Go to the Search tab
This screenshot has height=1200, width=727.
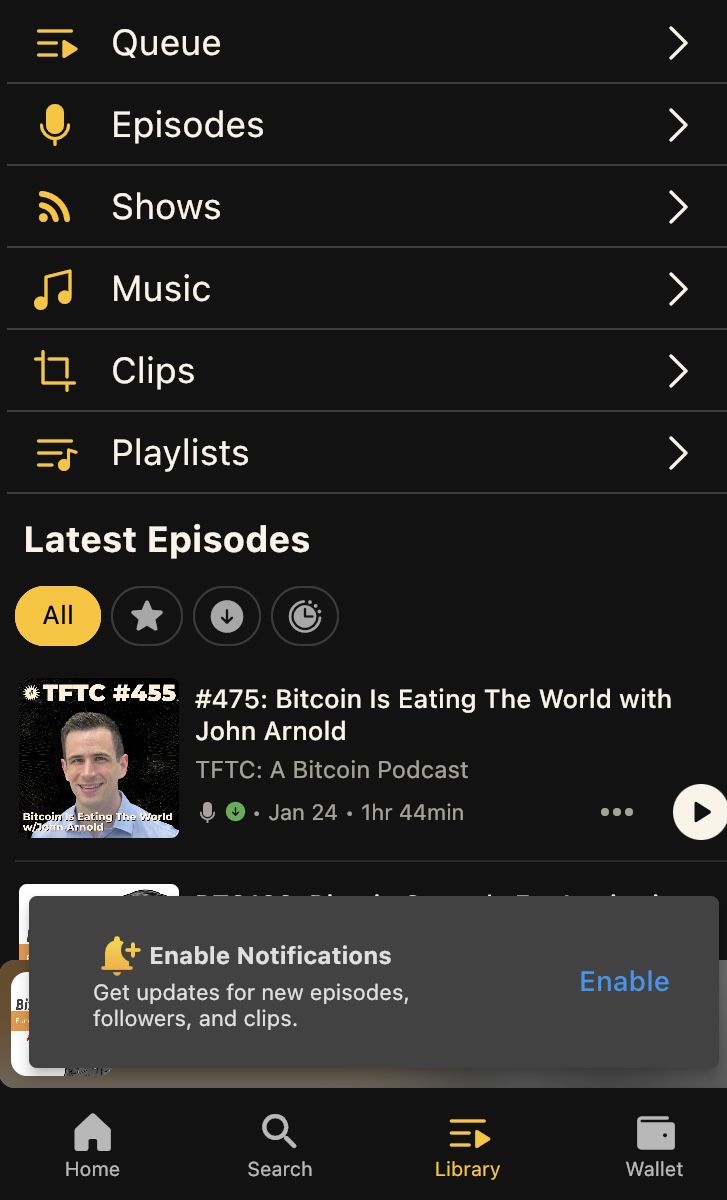(280, 1147)
